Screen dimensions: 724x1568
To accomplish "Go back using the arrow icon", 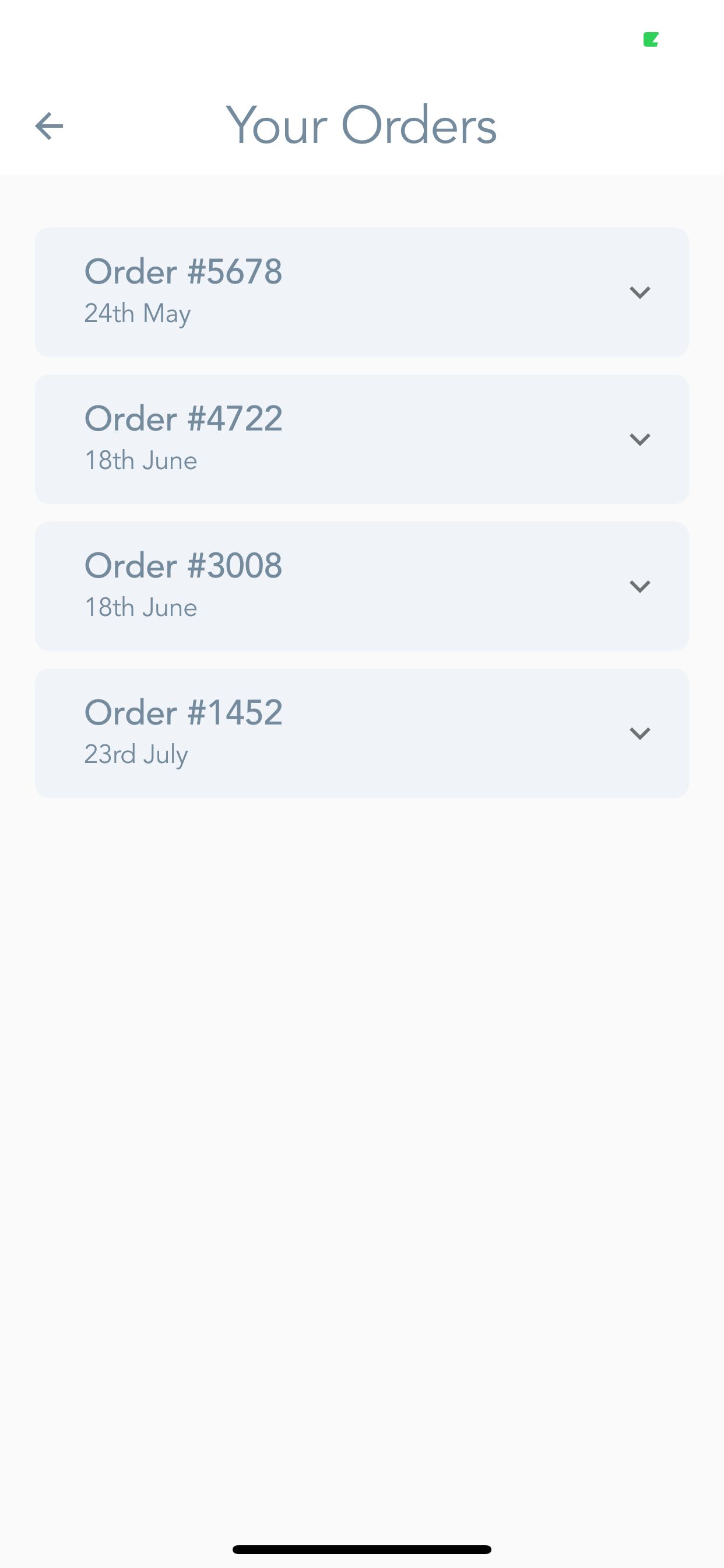I will point(48,126).
